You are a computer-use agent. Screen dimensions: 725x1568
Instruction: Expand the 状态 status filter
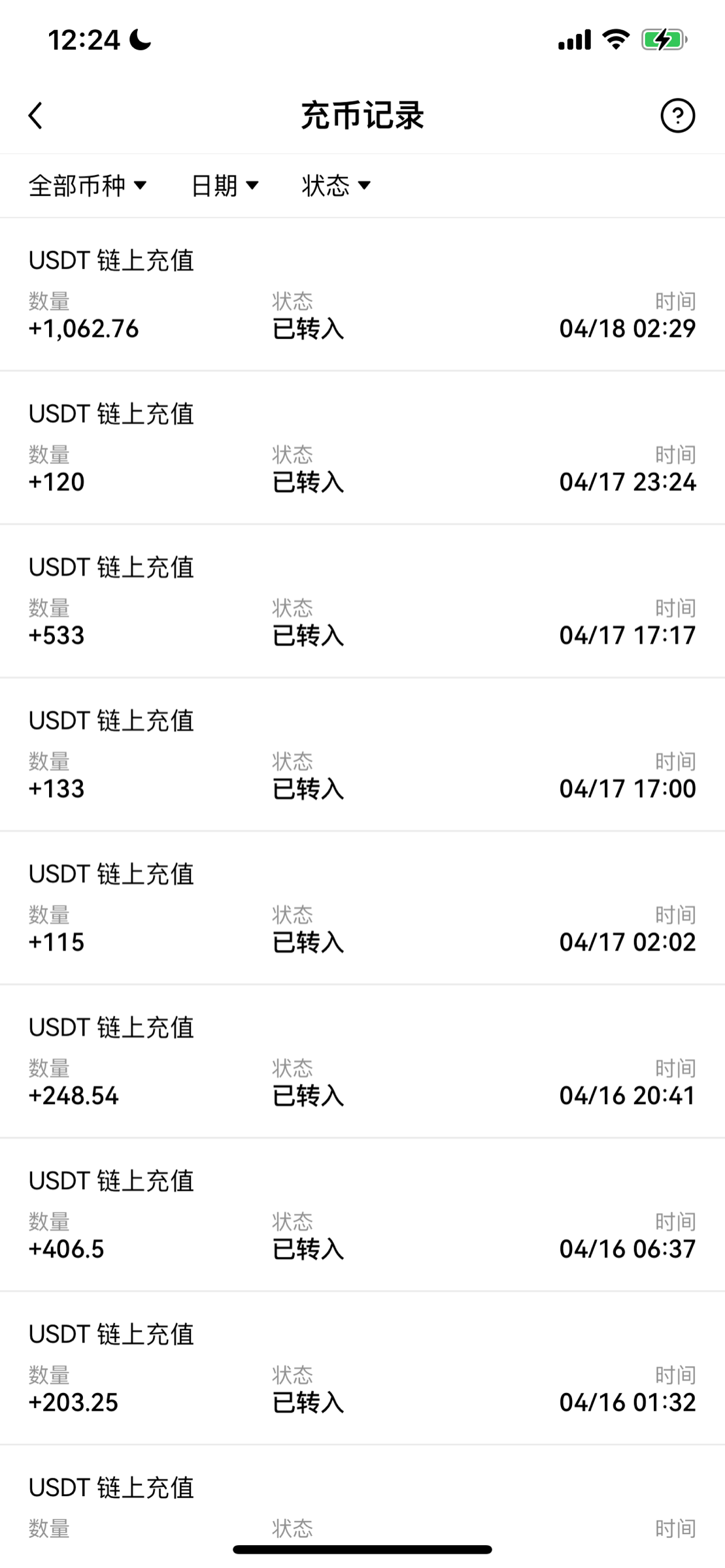click(336, 186)
